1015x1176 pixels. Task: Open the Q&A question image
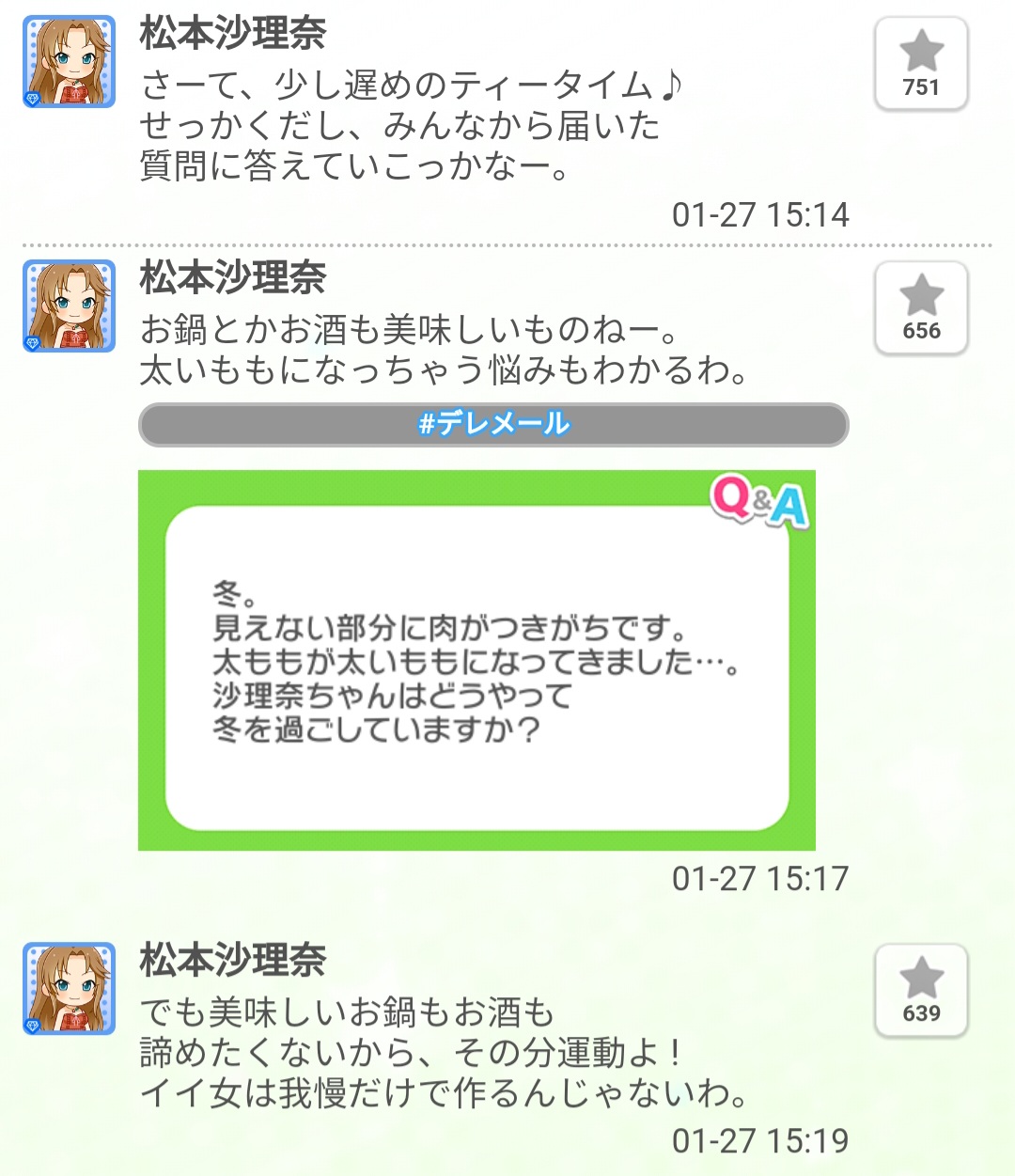[476, 660]
